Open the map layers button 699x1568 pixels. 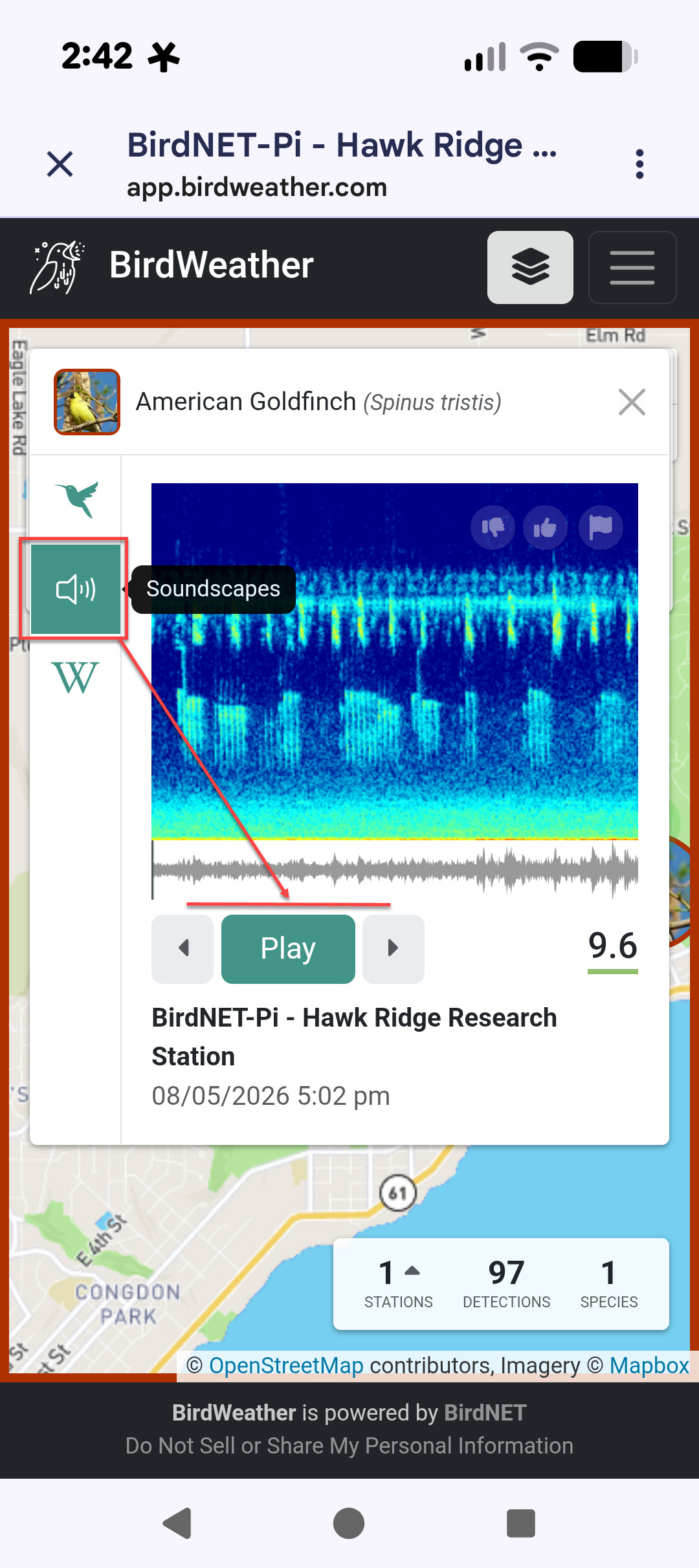tap(530, 267)
